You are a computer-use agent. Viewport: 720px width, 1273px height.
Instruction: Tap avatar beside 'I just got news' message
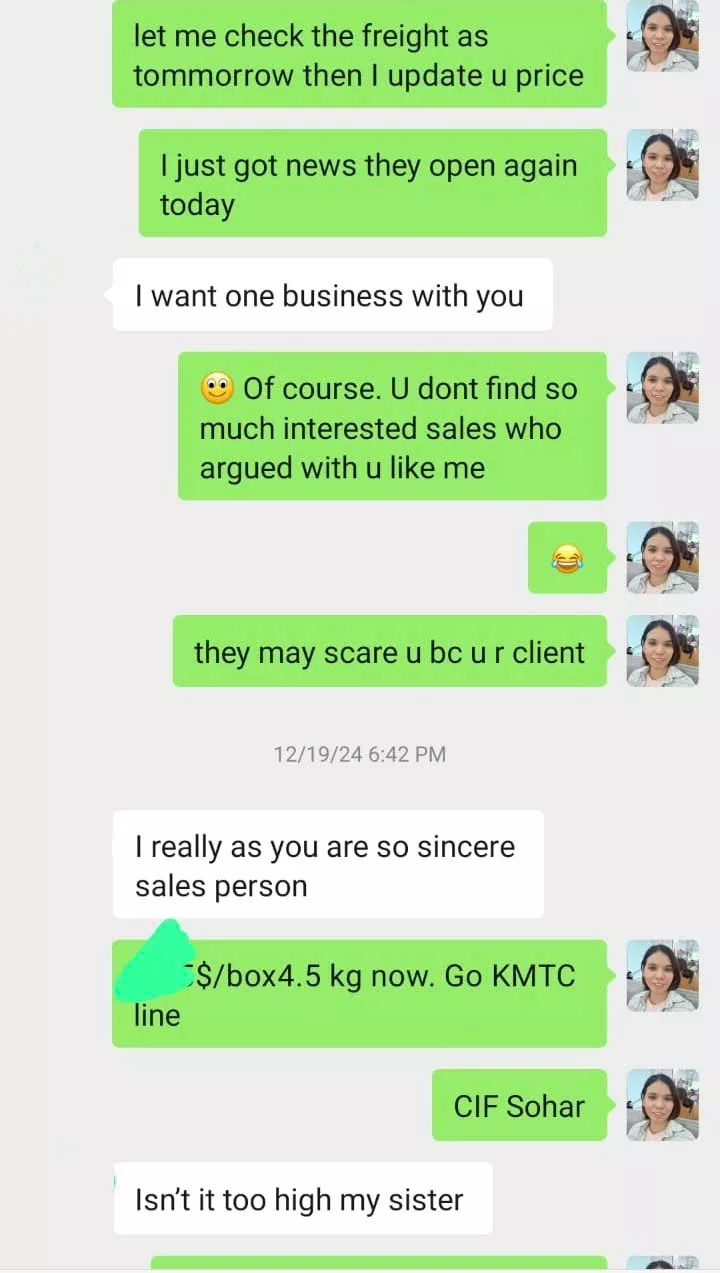pyautogui.click(x=662, y=165)
